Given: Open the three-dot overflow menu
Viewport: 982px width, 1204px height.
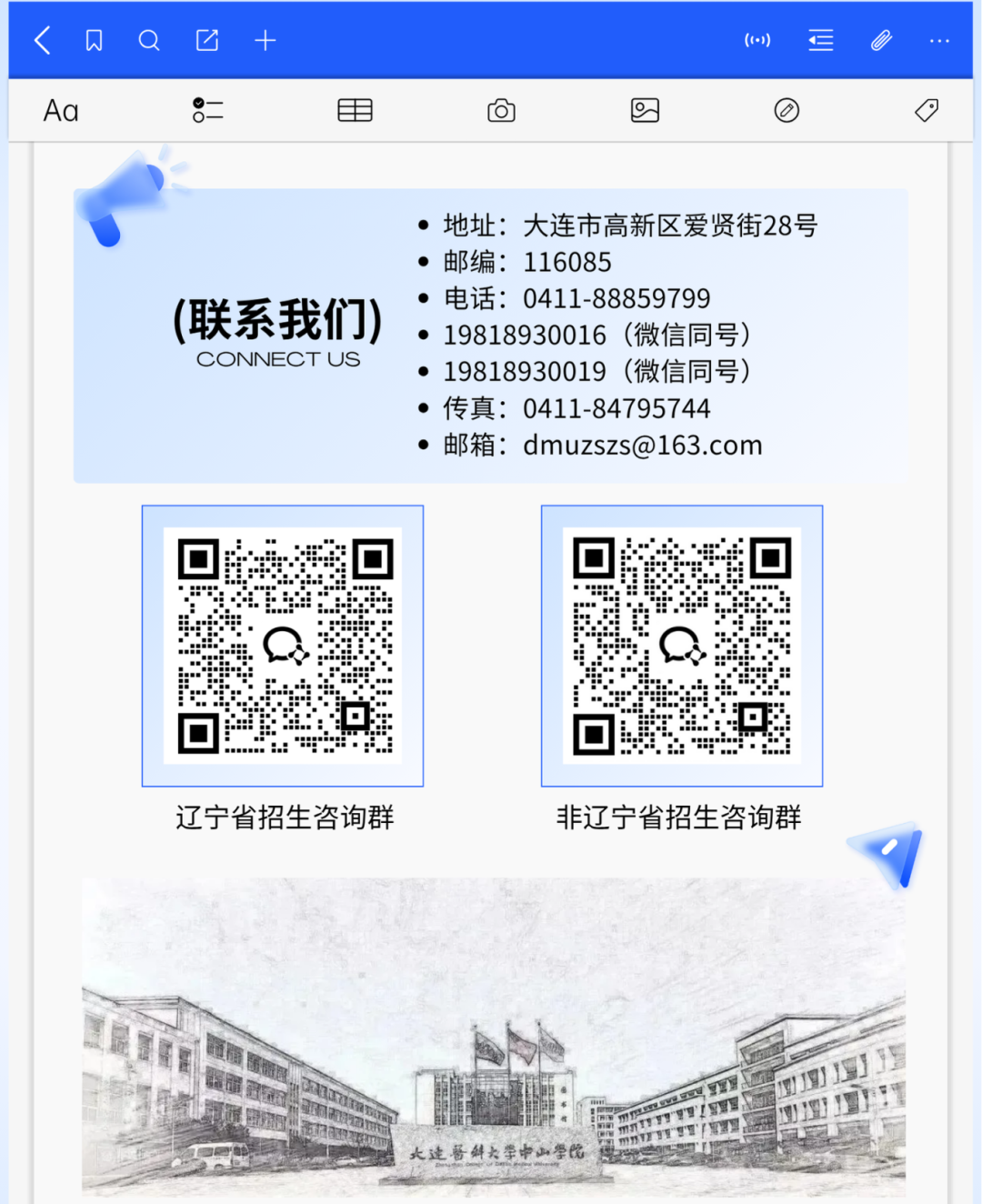Looking at the screenshot, I should 939,40.
